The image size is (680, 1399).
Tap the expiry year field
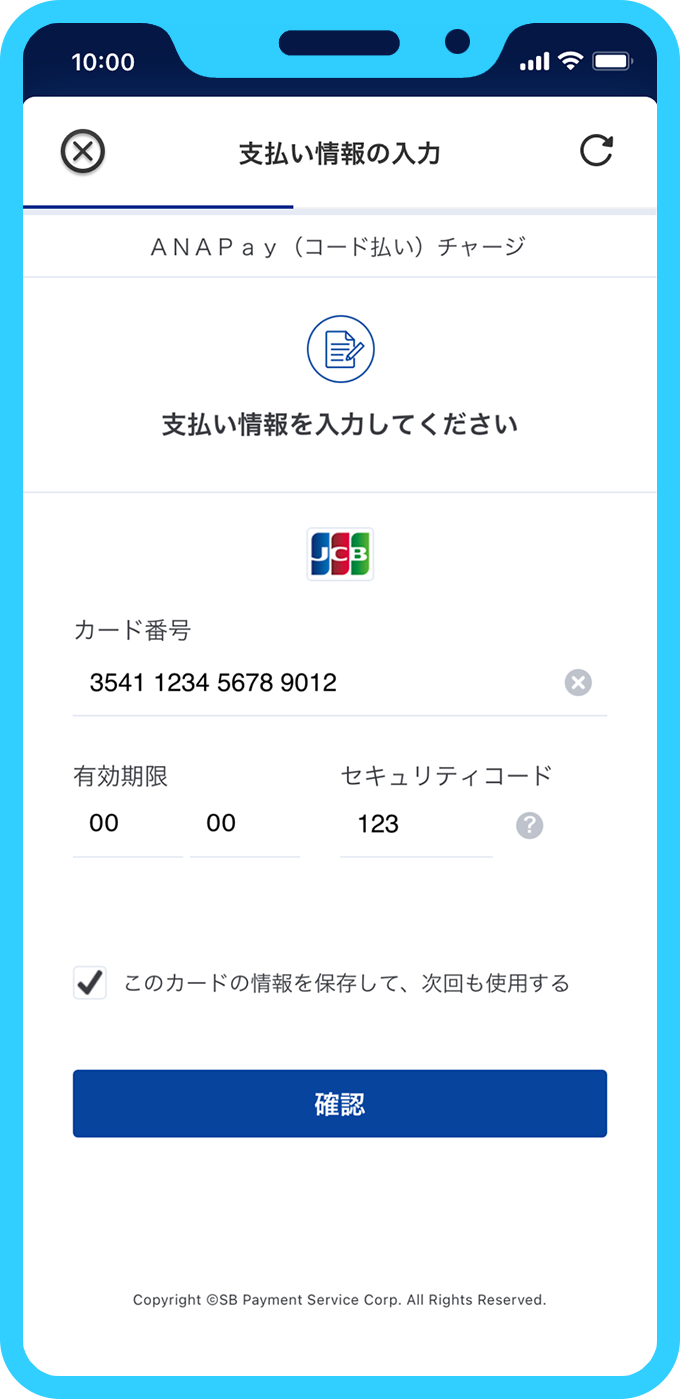click(243, 824)
